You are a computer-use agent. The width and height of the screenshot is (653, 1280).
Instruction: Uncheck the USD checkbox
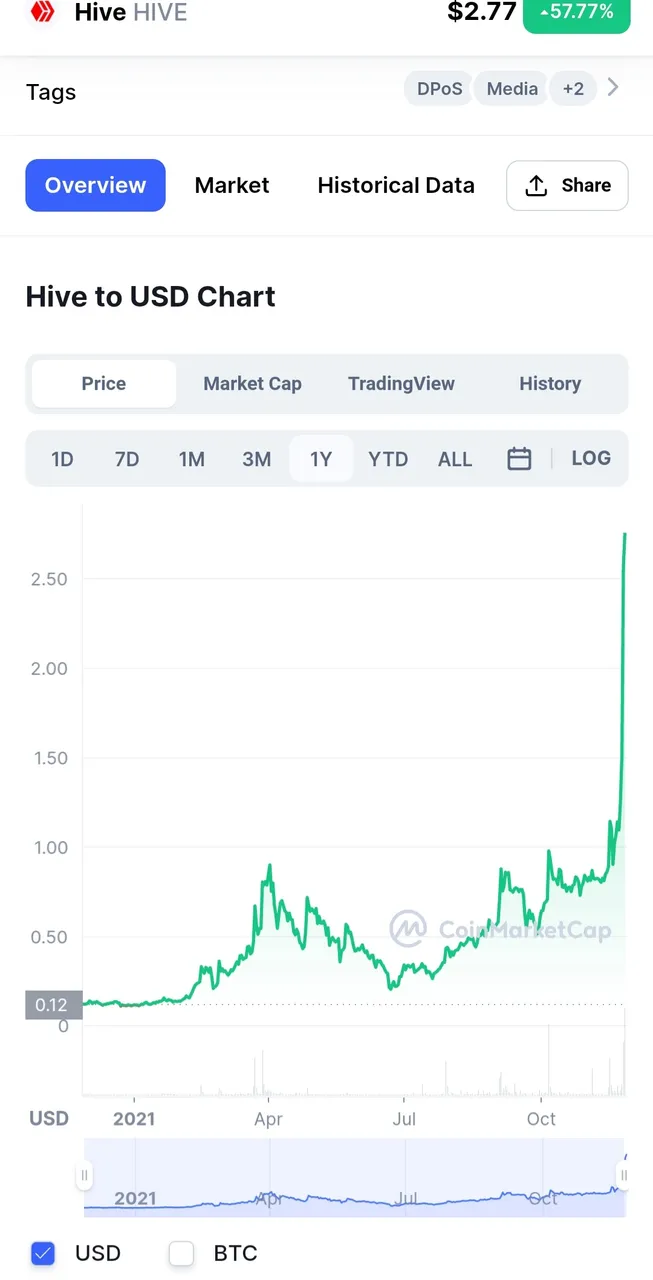tap(43, 1253)
